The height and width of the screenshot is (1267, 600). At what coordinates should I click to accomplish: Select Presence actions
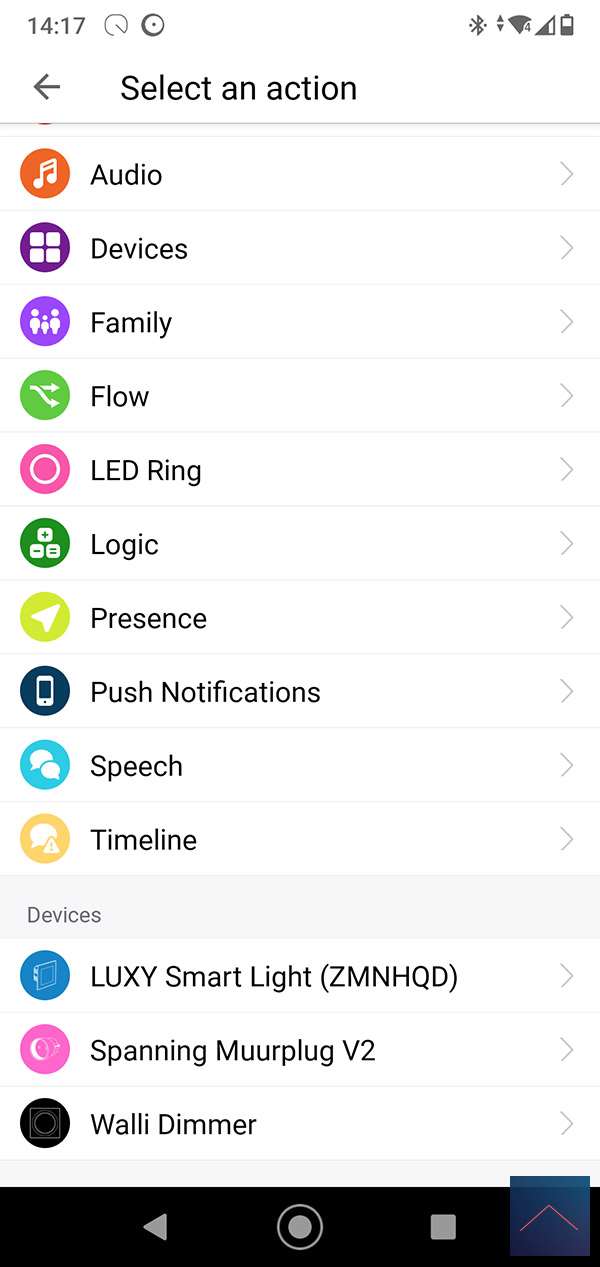[x=300, y=619]
